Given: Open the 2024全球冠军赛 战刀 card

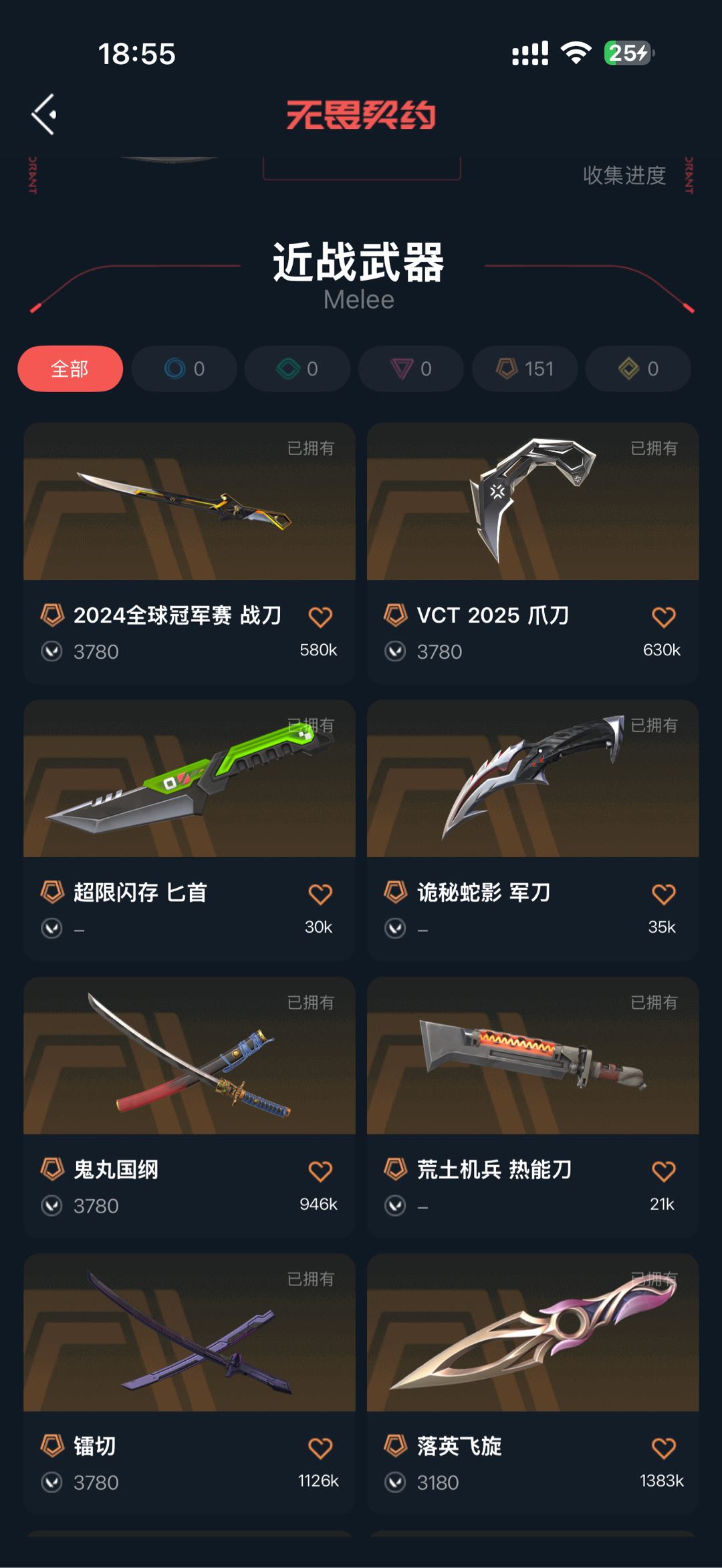Looking at the screenshot, I should [189, 553].
